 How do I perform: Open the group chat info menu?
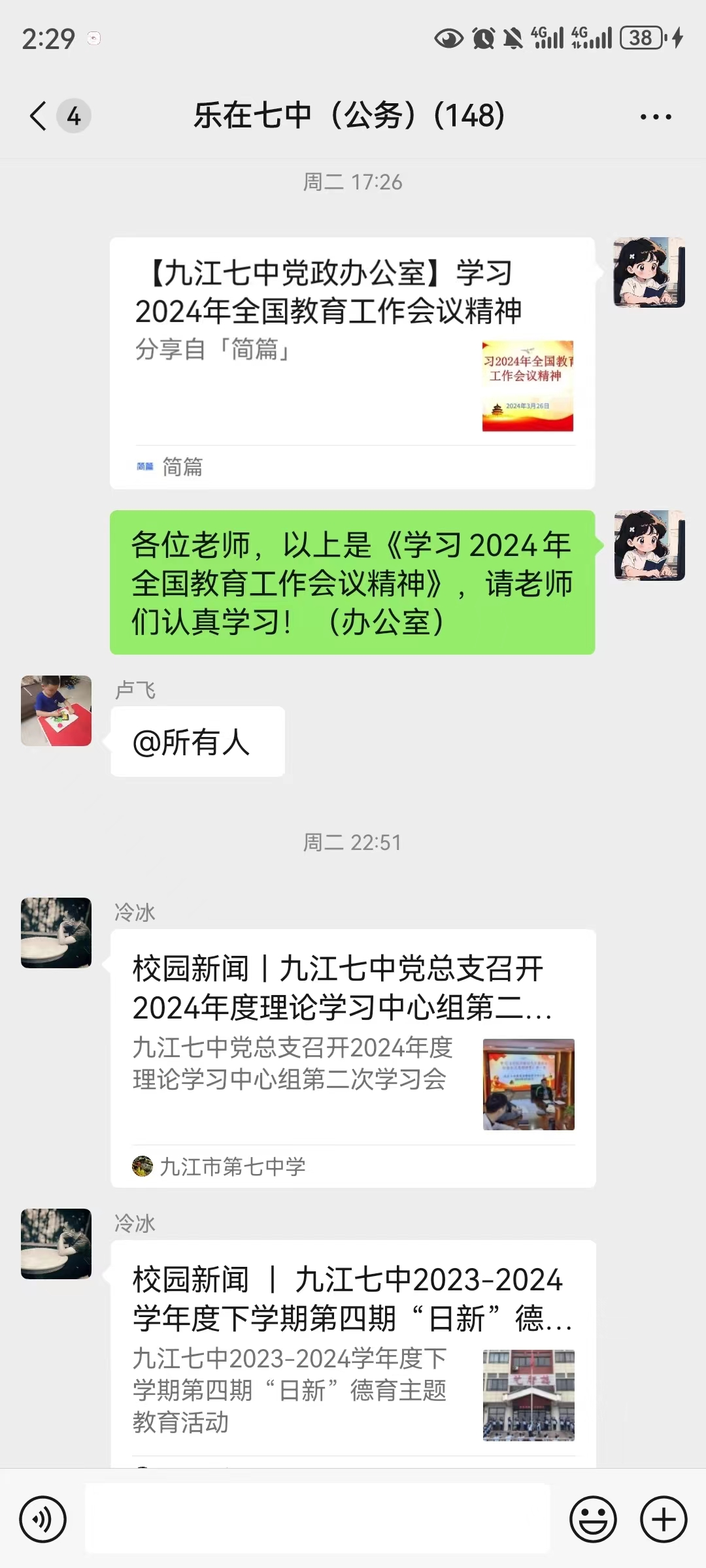point(655,117)
